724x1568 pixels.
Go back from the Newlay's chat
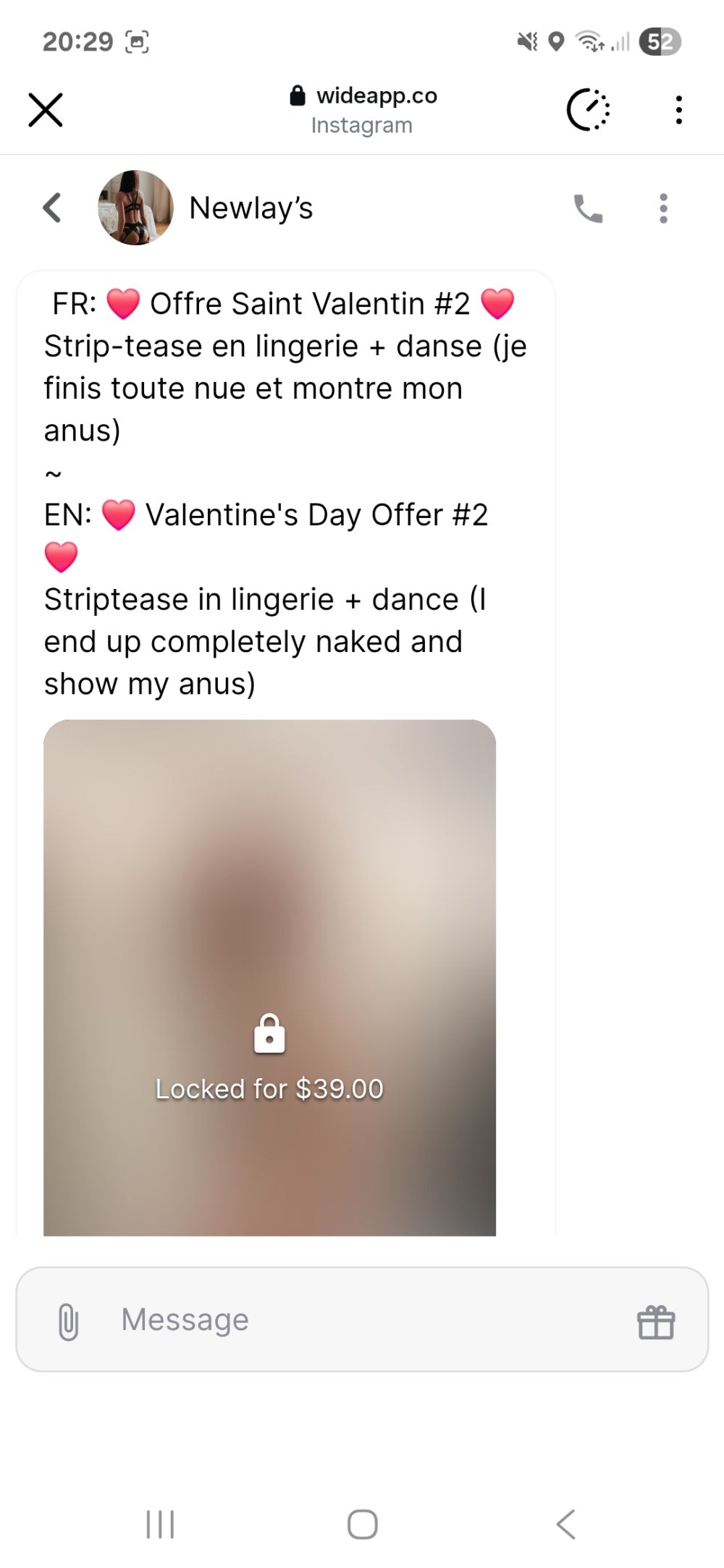(x=52, y=208)
